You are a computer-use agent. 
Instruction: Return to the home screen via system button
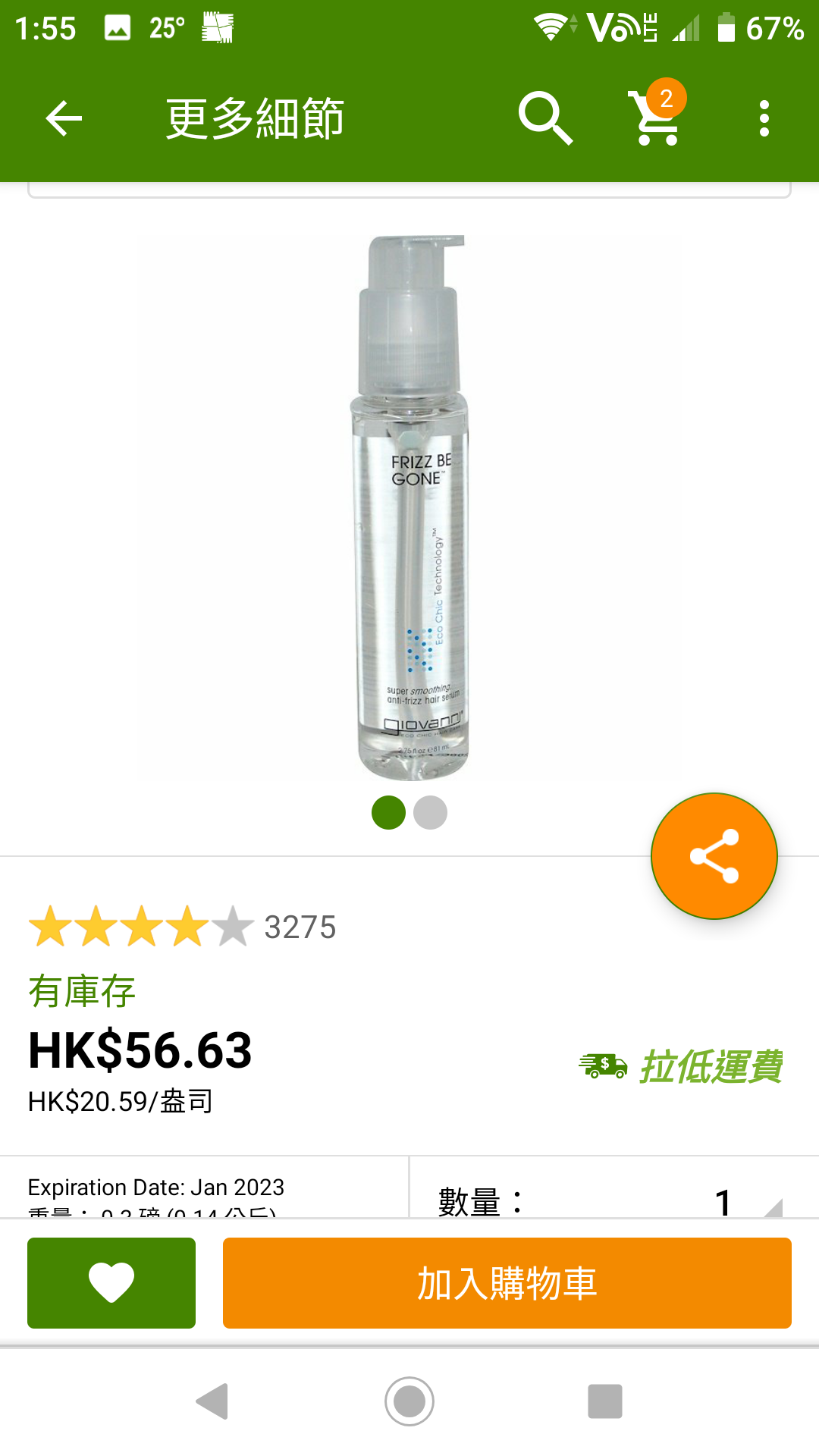click(409, 1401)
